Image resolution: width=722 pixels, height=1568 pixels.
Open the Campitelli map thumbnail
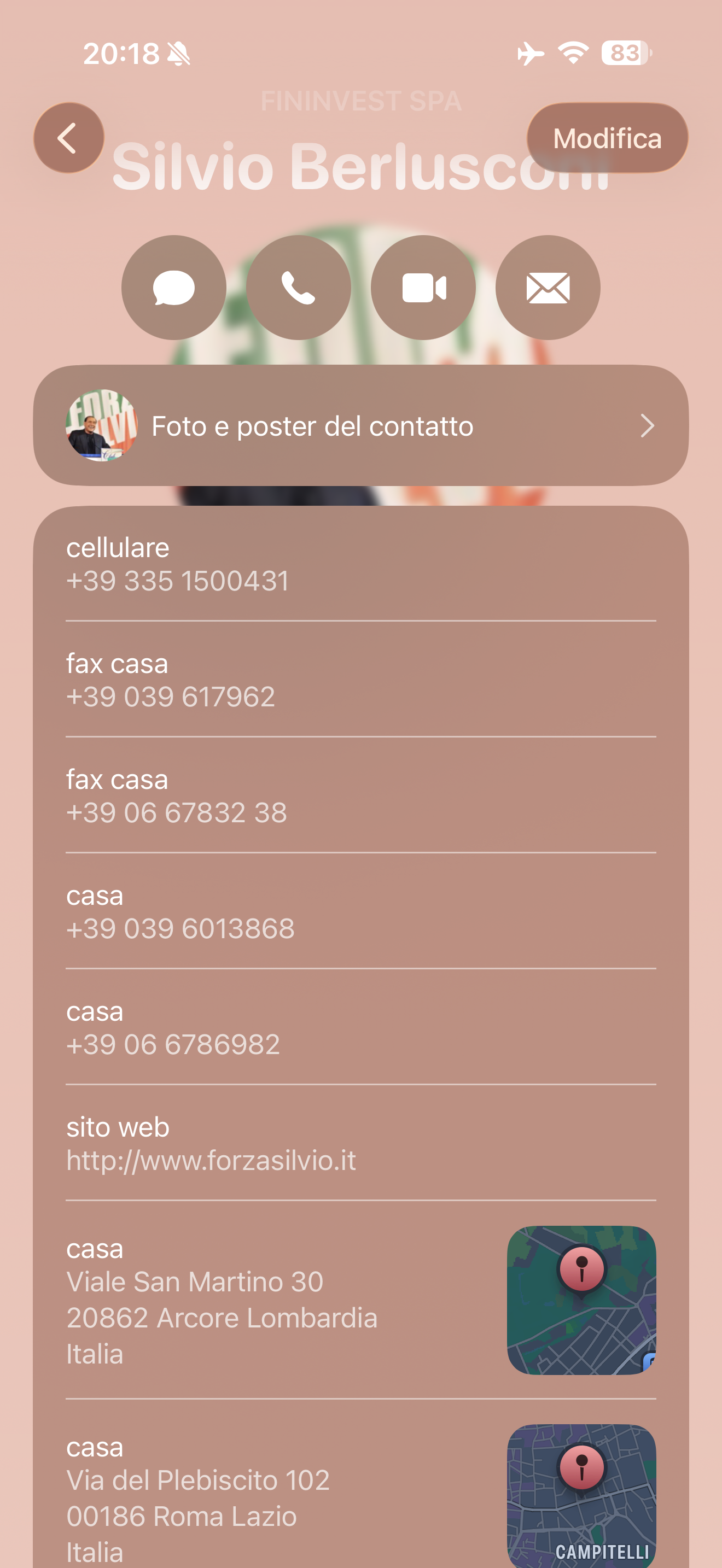coord(581,1495)
